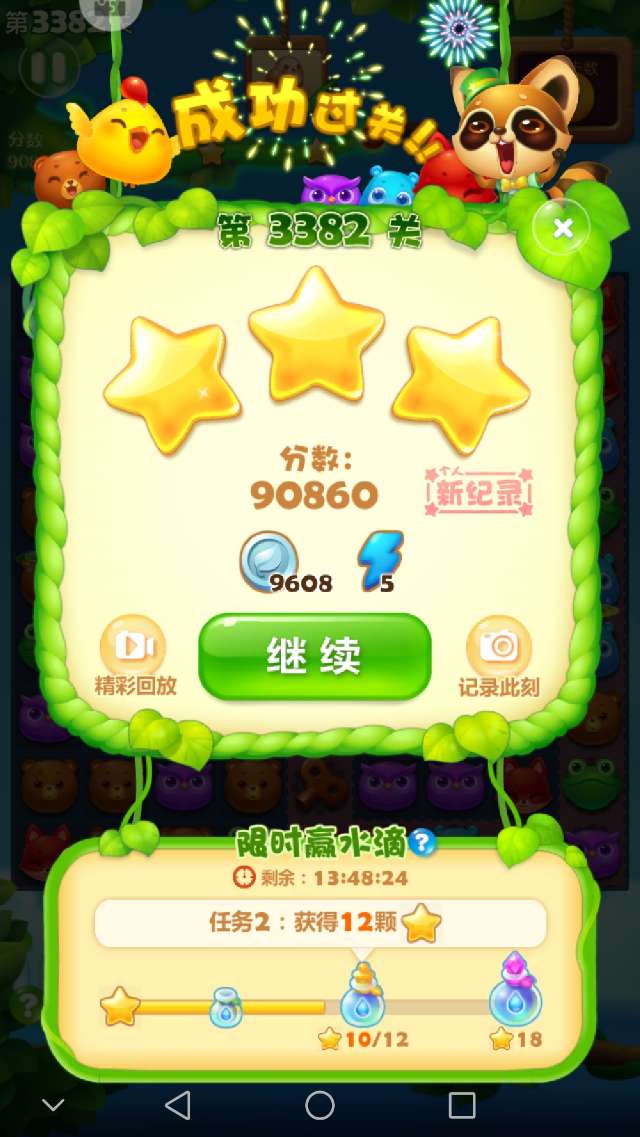
Task: Tap 记录此刻 to capture this moment
Action: click(x=498, y=653)
